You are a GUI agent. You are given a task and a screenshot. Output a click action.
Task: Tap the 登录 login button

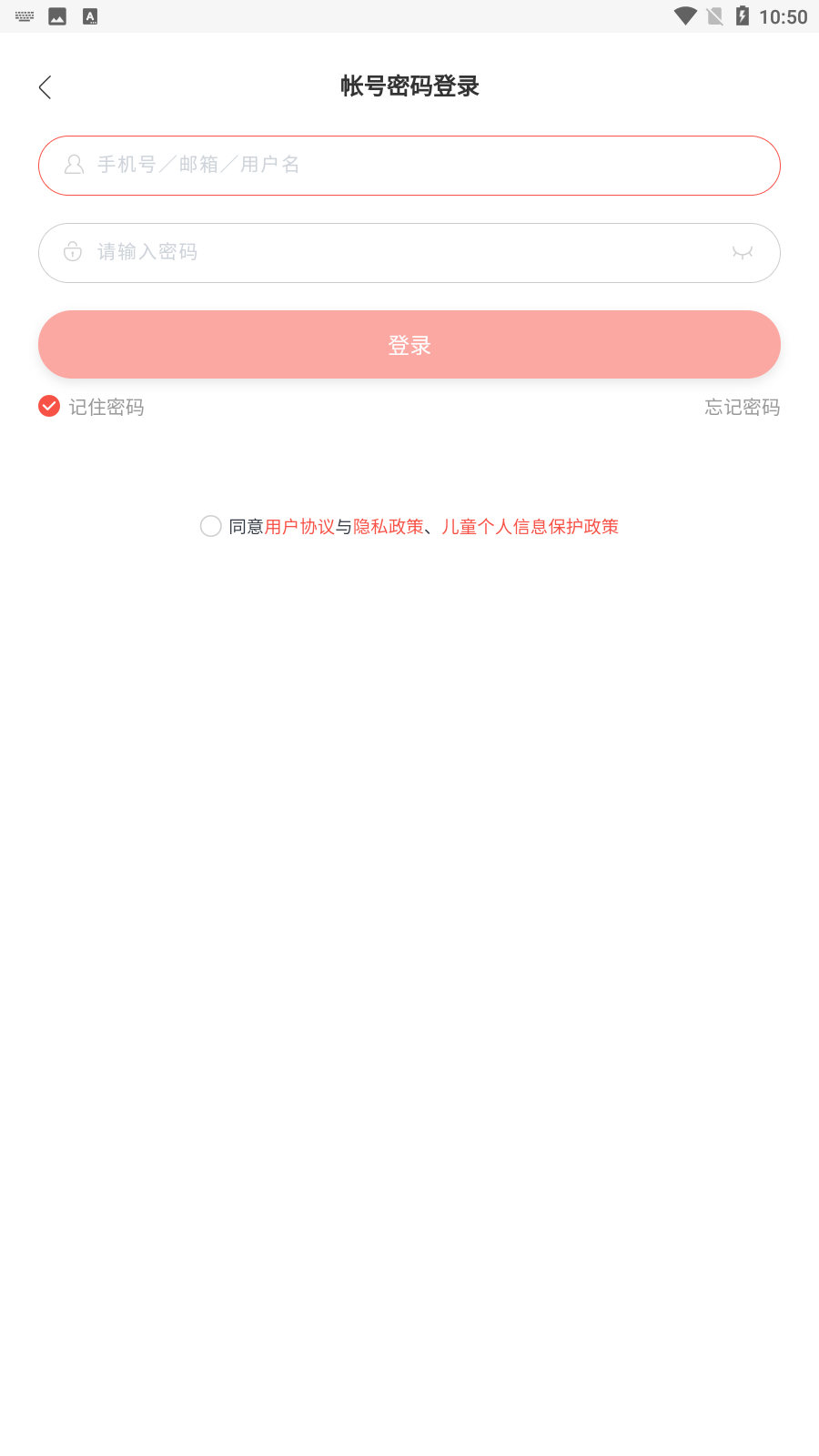(x=409, y=344)
